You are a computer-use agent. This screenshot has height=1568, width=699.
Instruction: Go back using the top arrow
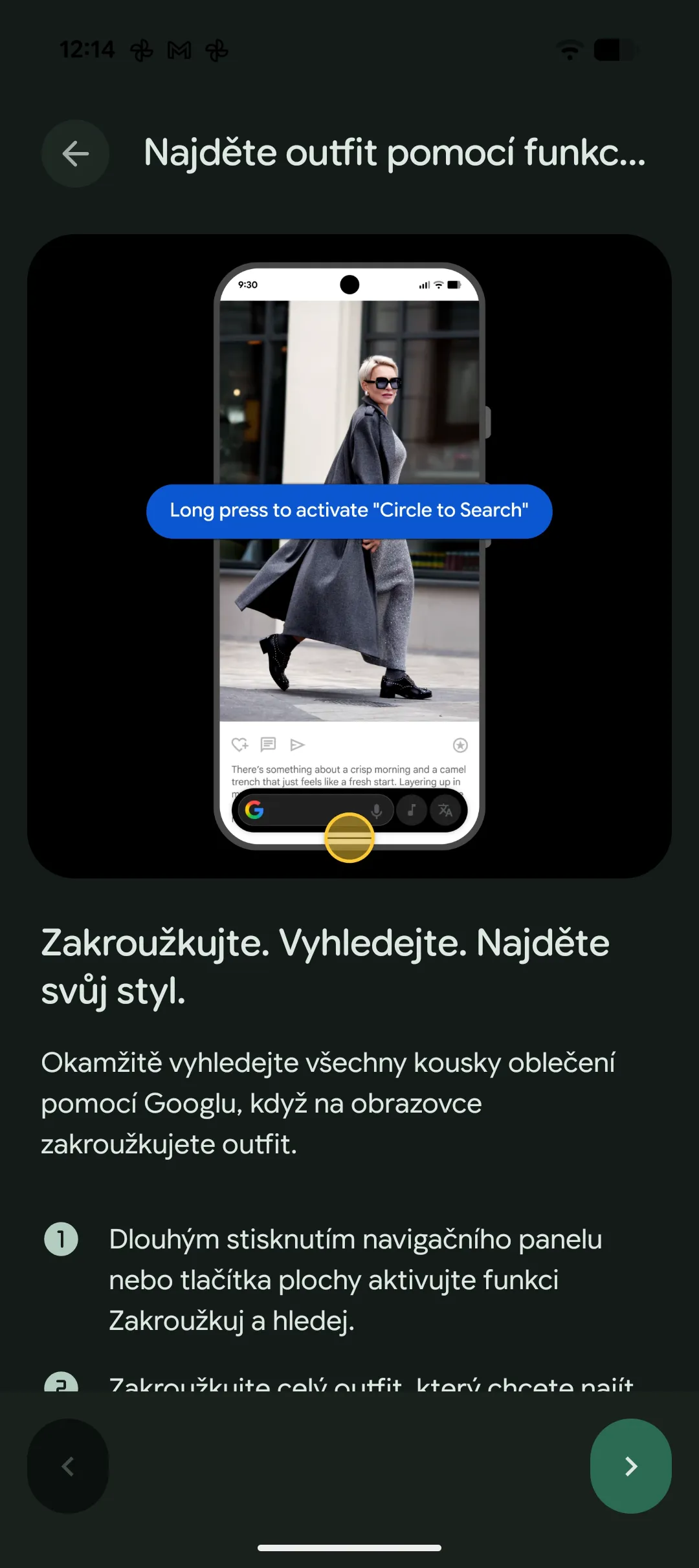pos(76,154)
